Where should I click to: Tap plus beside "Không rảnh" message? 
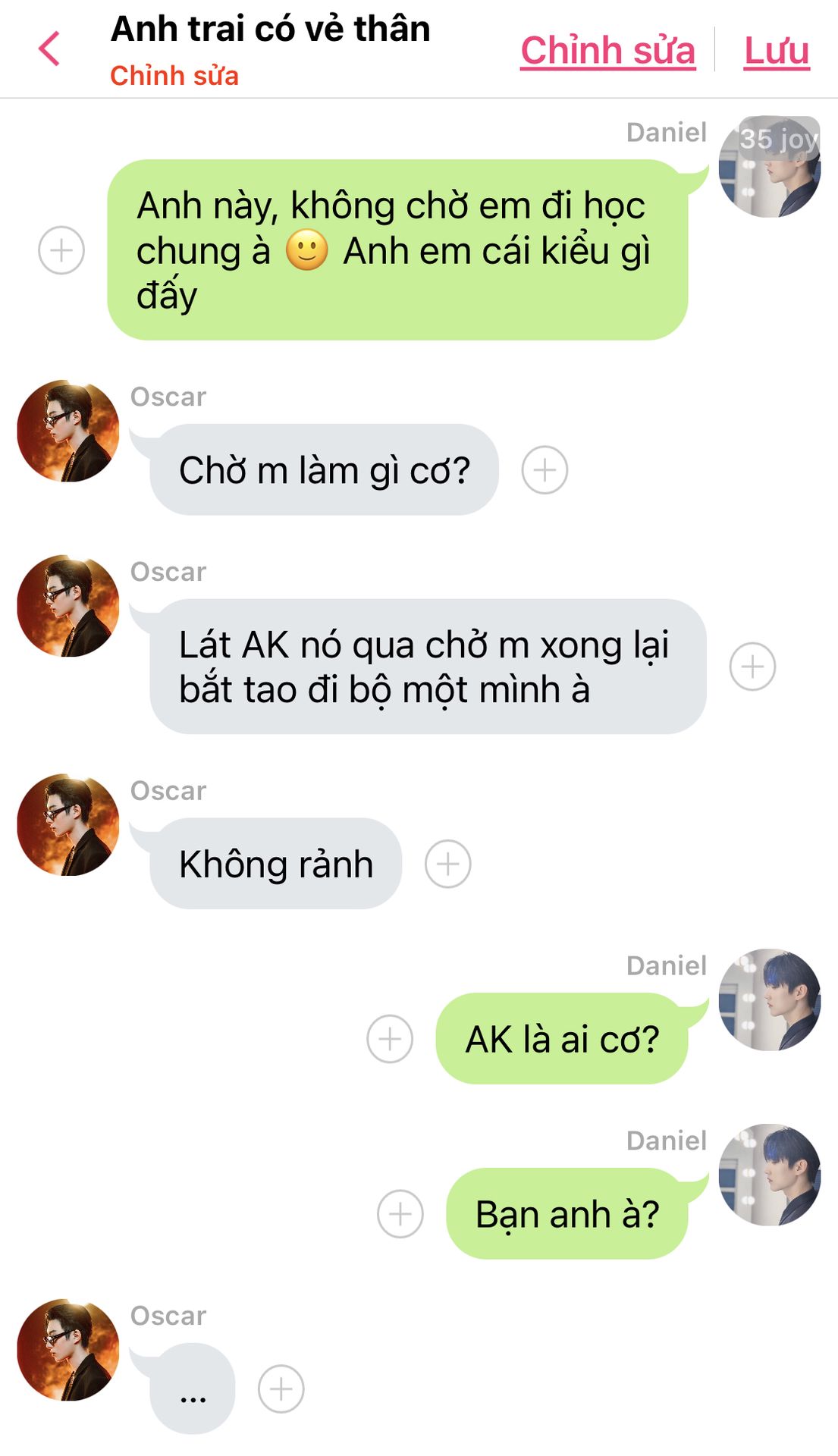pos(447,864)
